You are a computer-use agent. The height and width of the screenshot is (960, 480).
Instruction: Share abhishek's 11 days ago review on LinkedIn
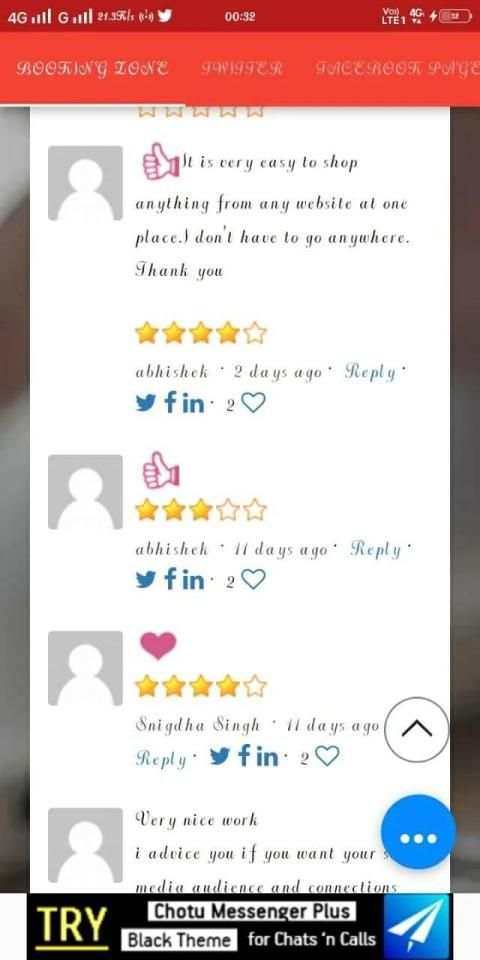tap(193, 579)
